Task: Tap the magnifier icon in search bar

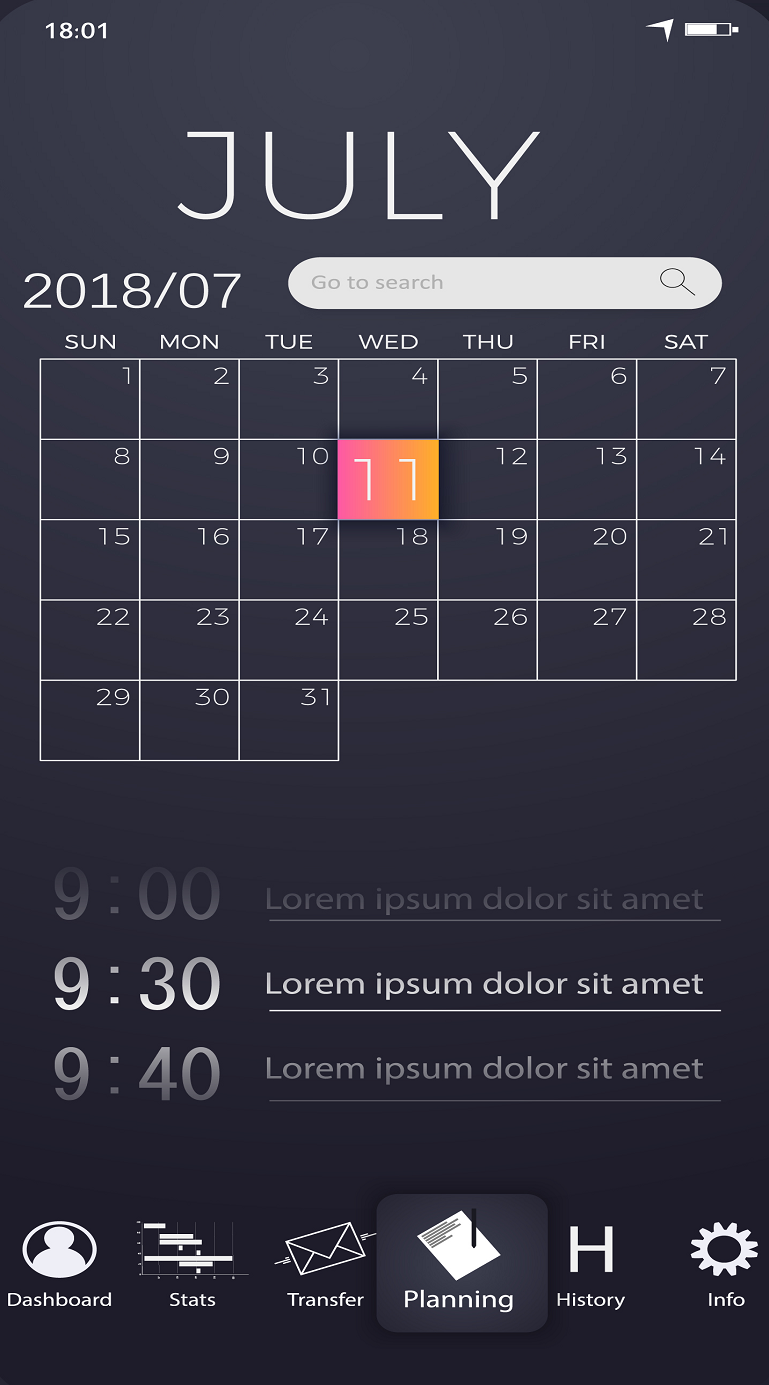Action: tap(677, 282)
